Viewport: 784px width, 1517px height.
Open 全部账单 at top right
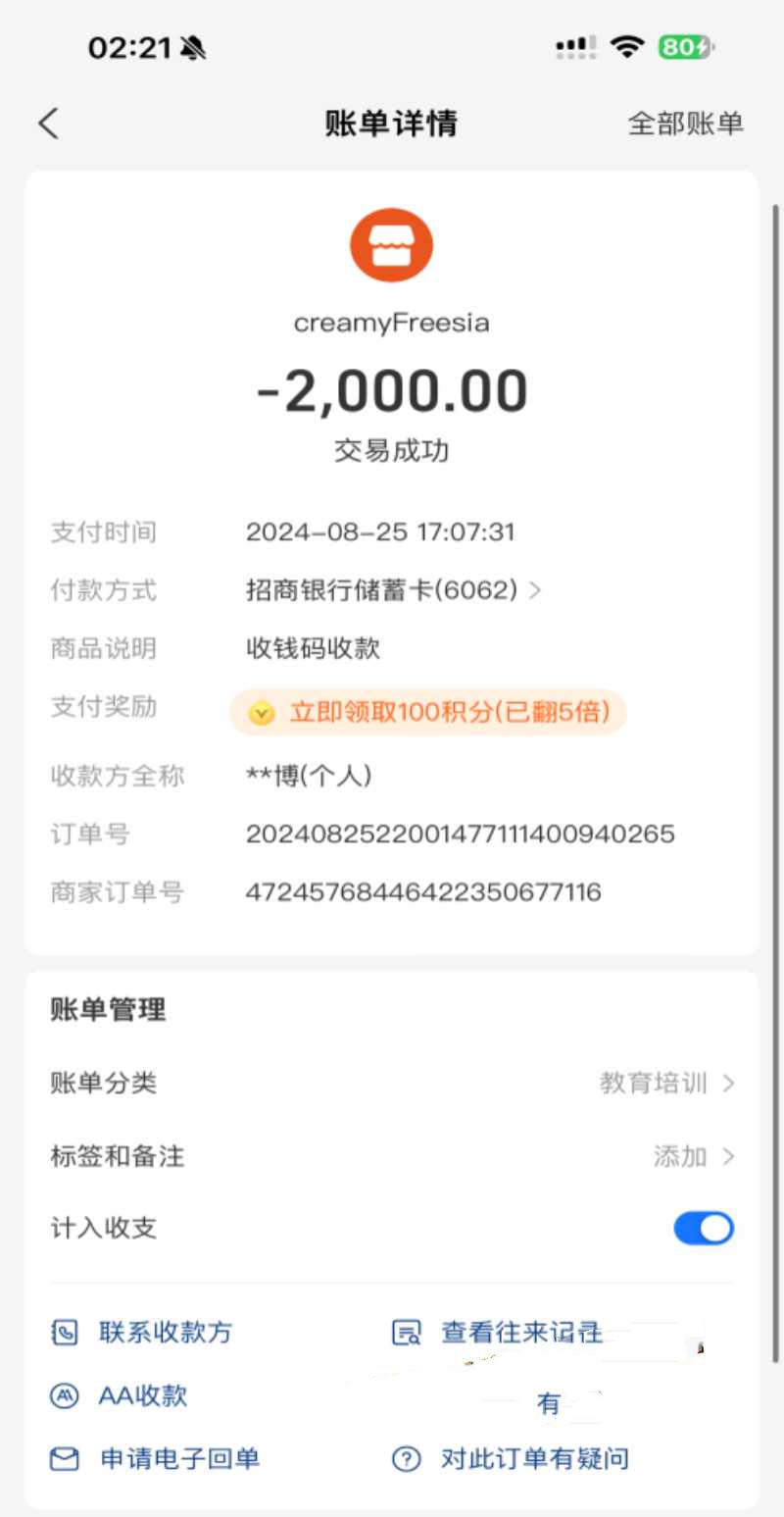point(685,124)
